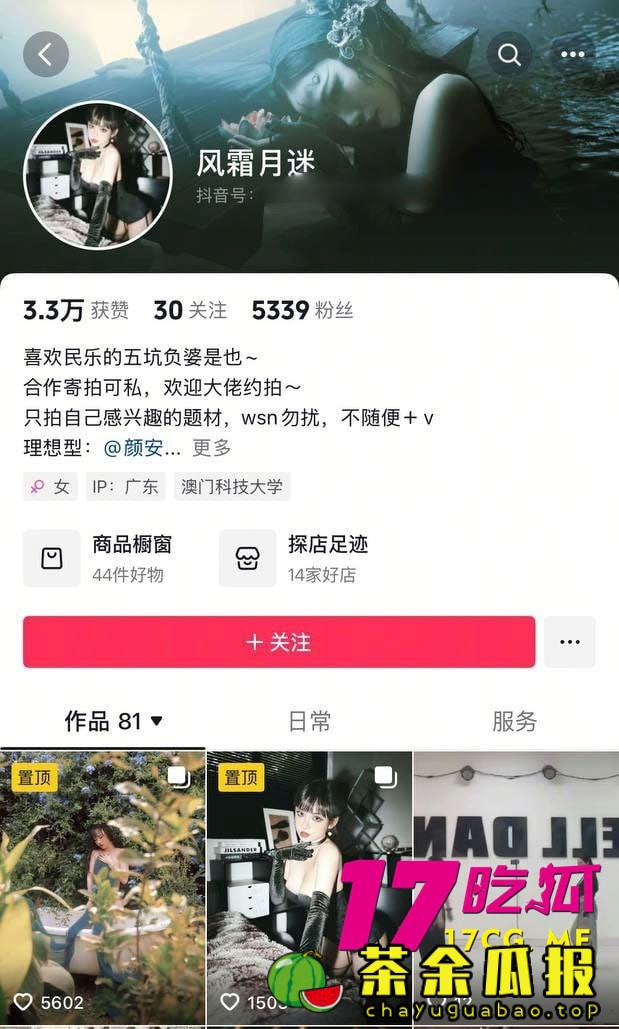Open more options beside follow button
This screenshot has width=619, height=1029.
570,642
